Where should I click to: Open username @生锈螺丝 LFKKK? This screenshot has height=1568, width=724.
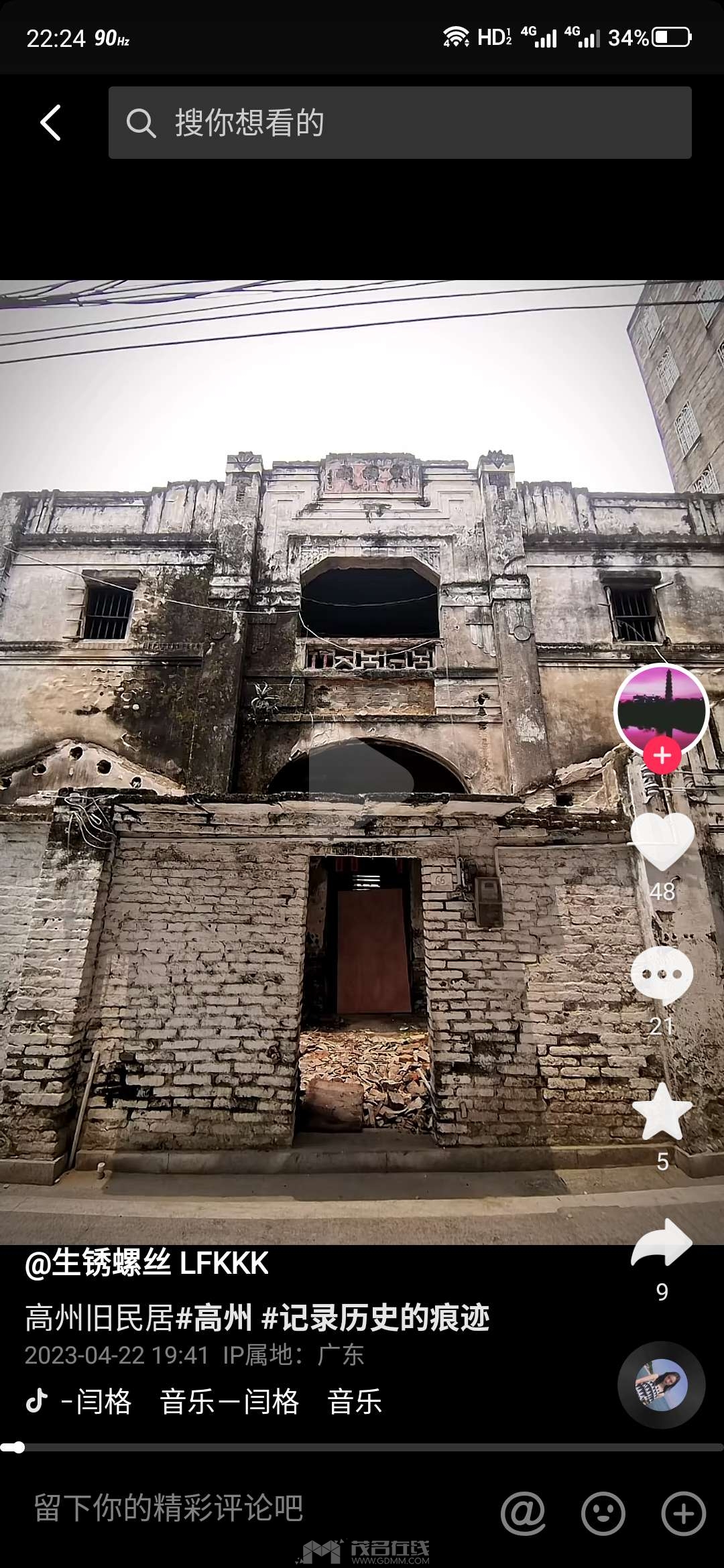[x=147, y=1263]
